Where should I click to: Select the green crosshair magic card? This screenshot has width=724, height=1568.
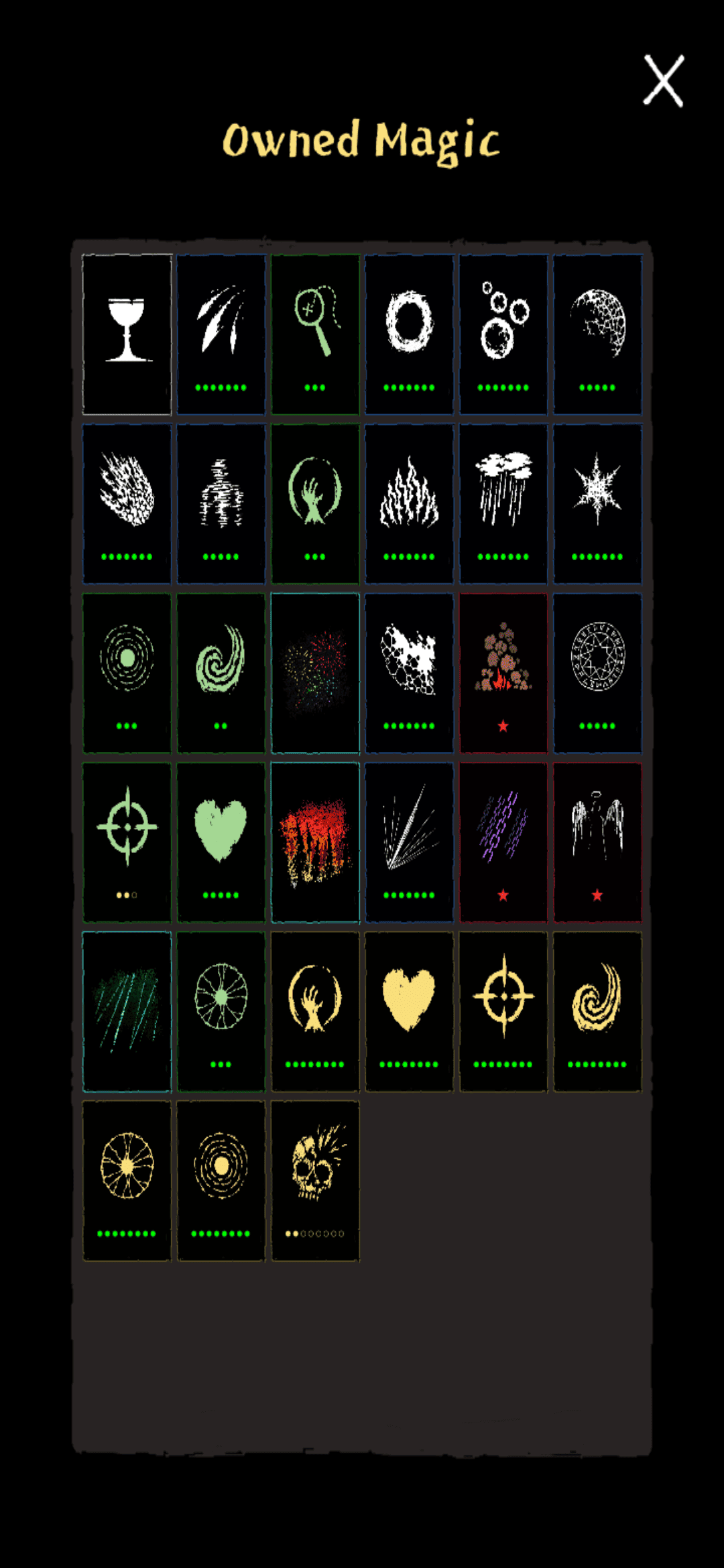[x=127, y=842]
